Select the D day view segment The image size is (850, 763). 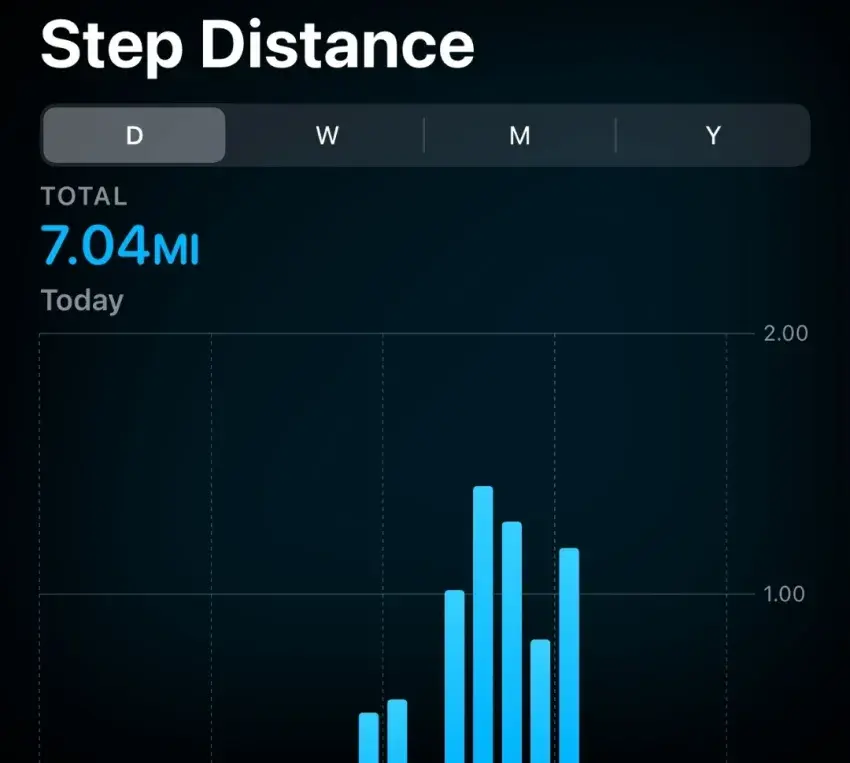pos(134,136)
